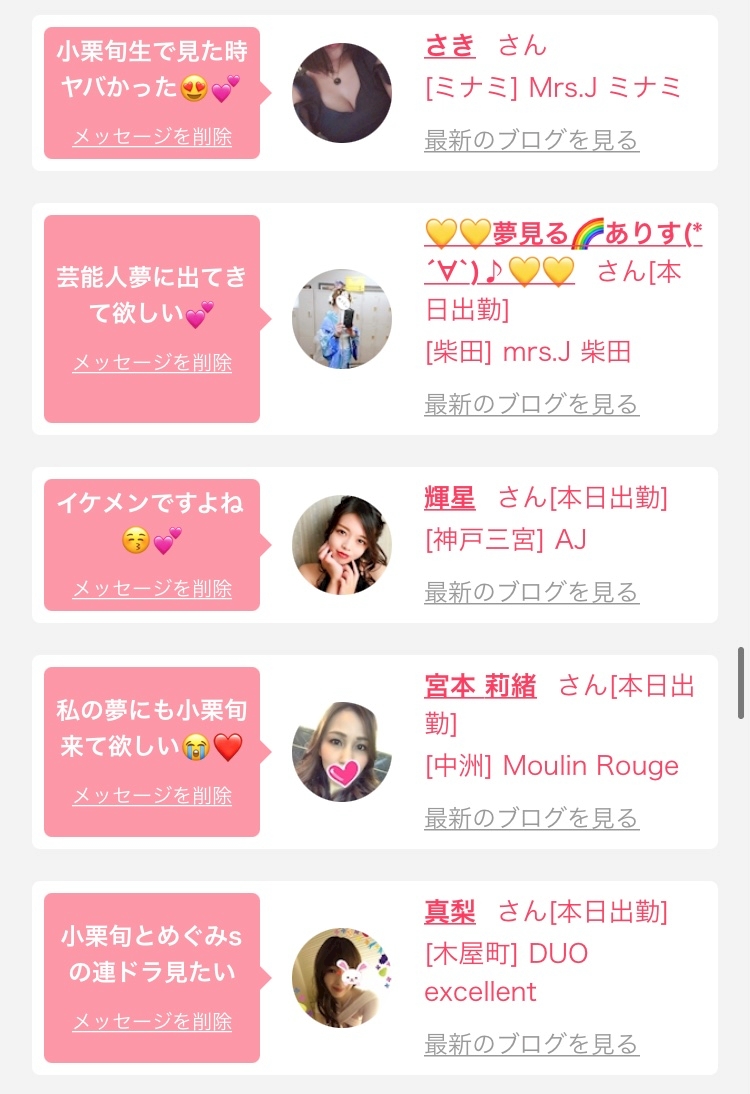
Task: Delete the 私の夢にも小栗旬 message
Action: [152, 795]
